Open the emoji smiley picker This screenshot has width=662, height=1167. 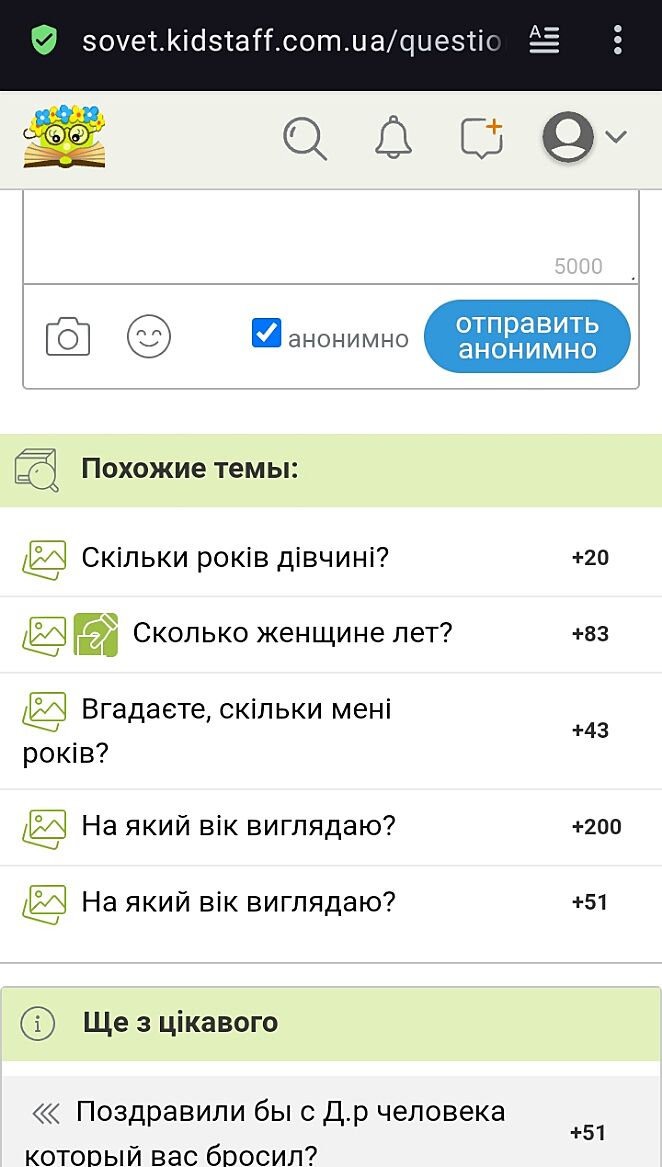click(149, 337)
